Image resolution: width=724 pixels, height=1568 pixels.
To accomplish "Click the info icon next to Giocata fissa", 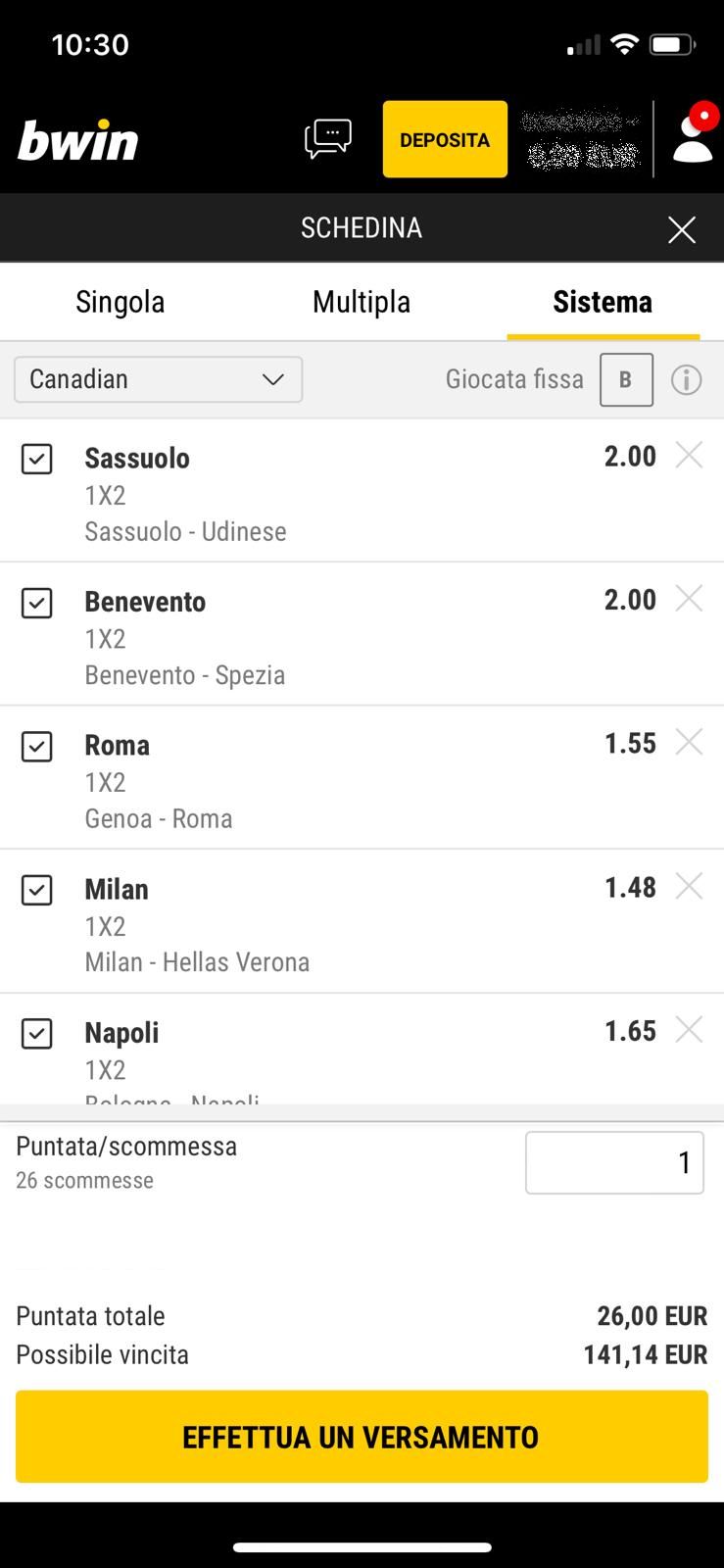I will pos(688,379).
